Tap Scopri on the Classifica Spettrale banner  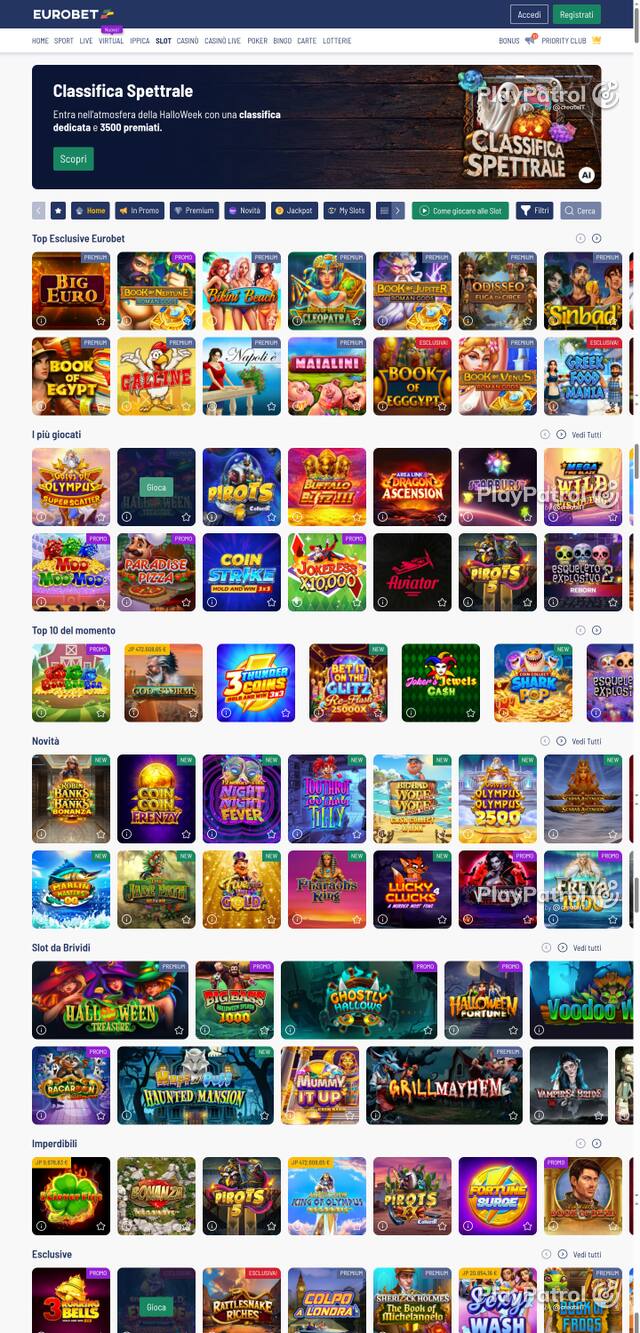[x=73, y=159]
